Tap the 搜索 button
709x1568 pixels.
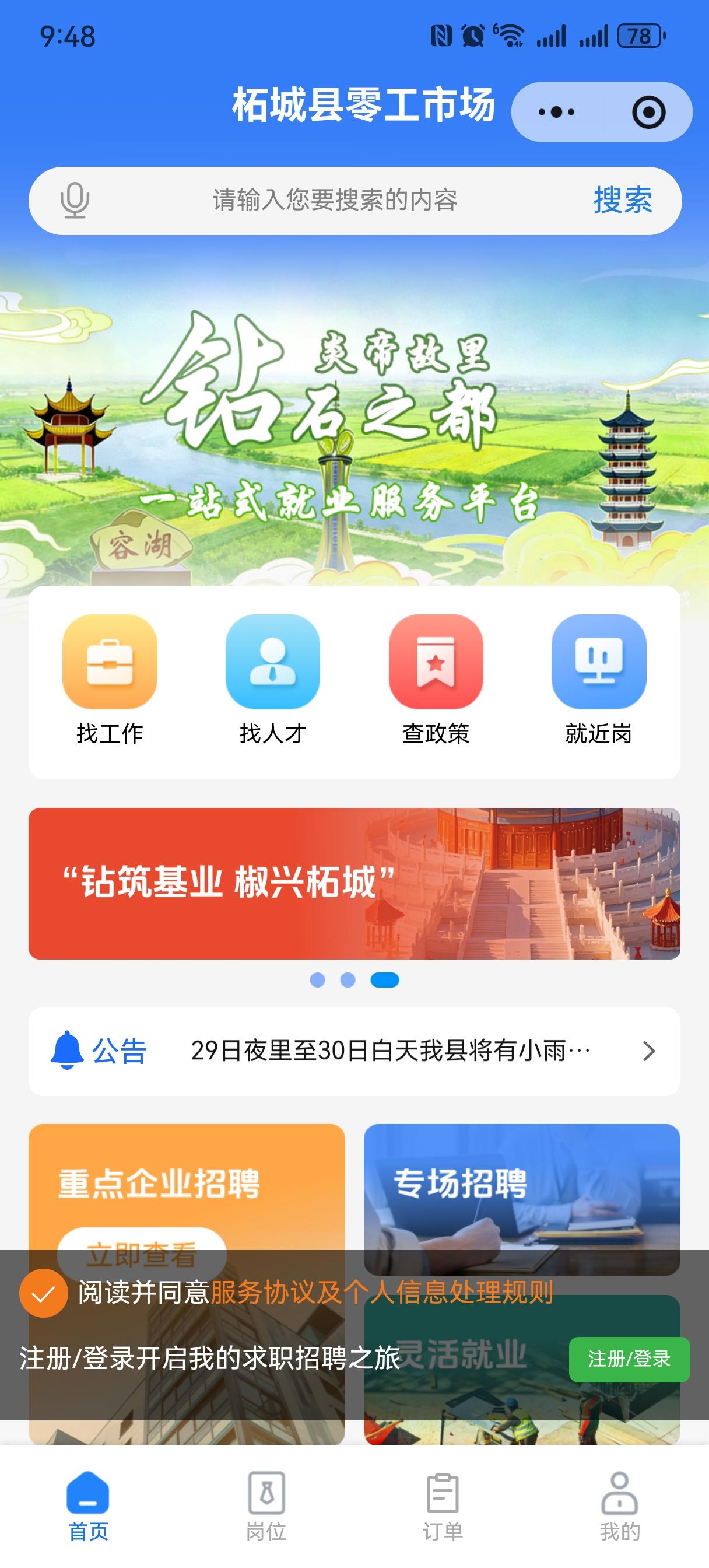point(623,201)
